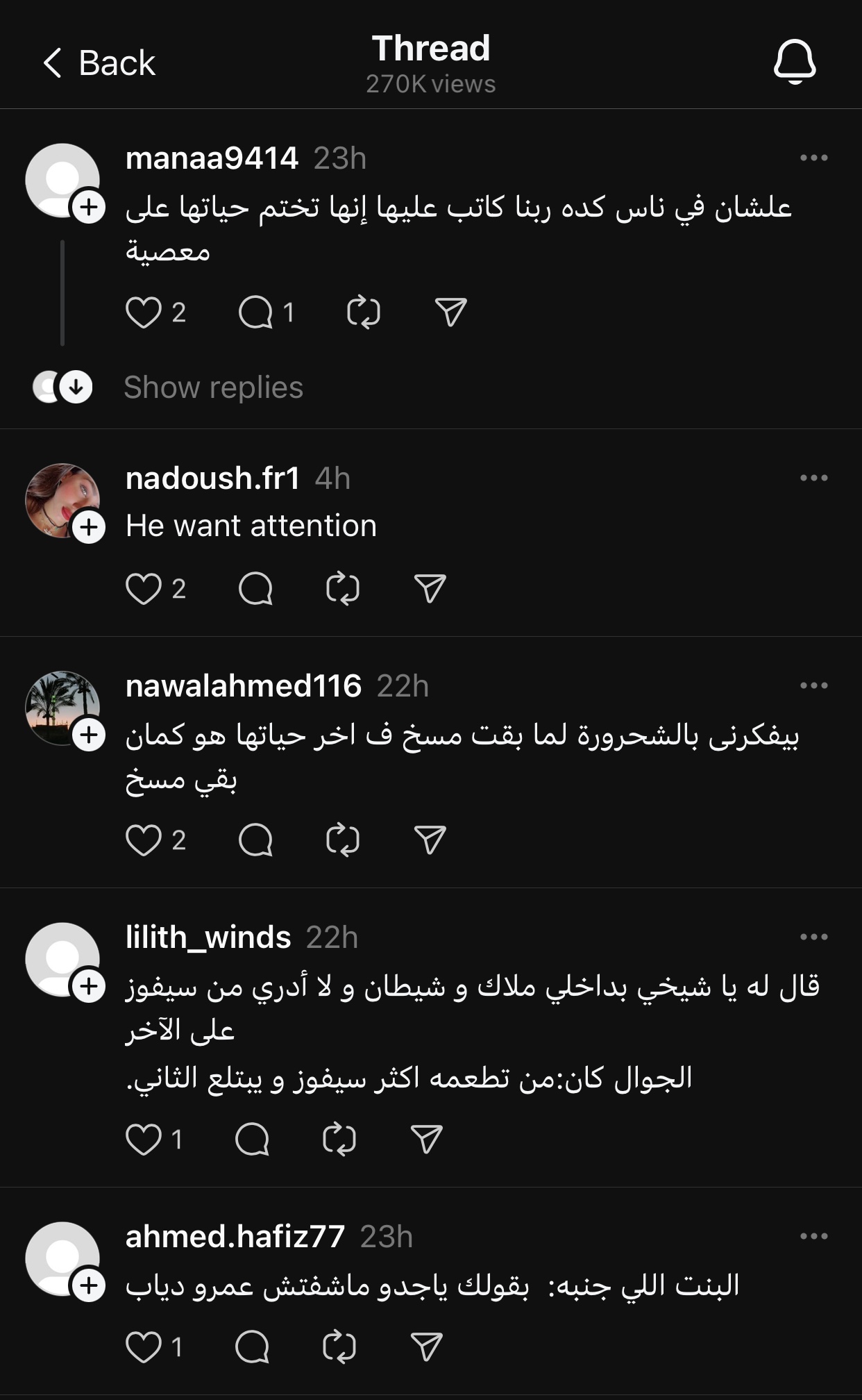Like manaa9414's reply

pos(143,312)
